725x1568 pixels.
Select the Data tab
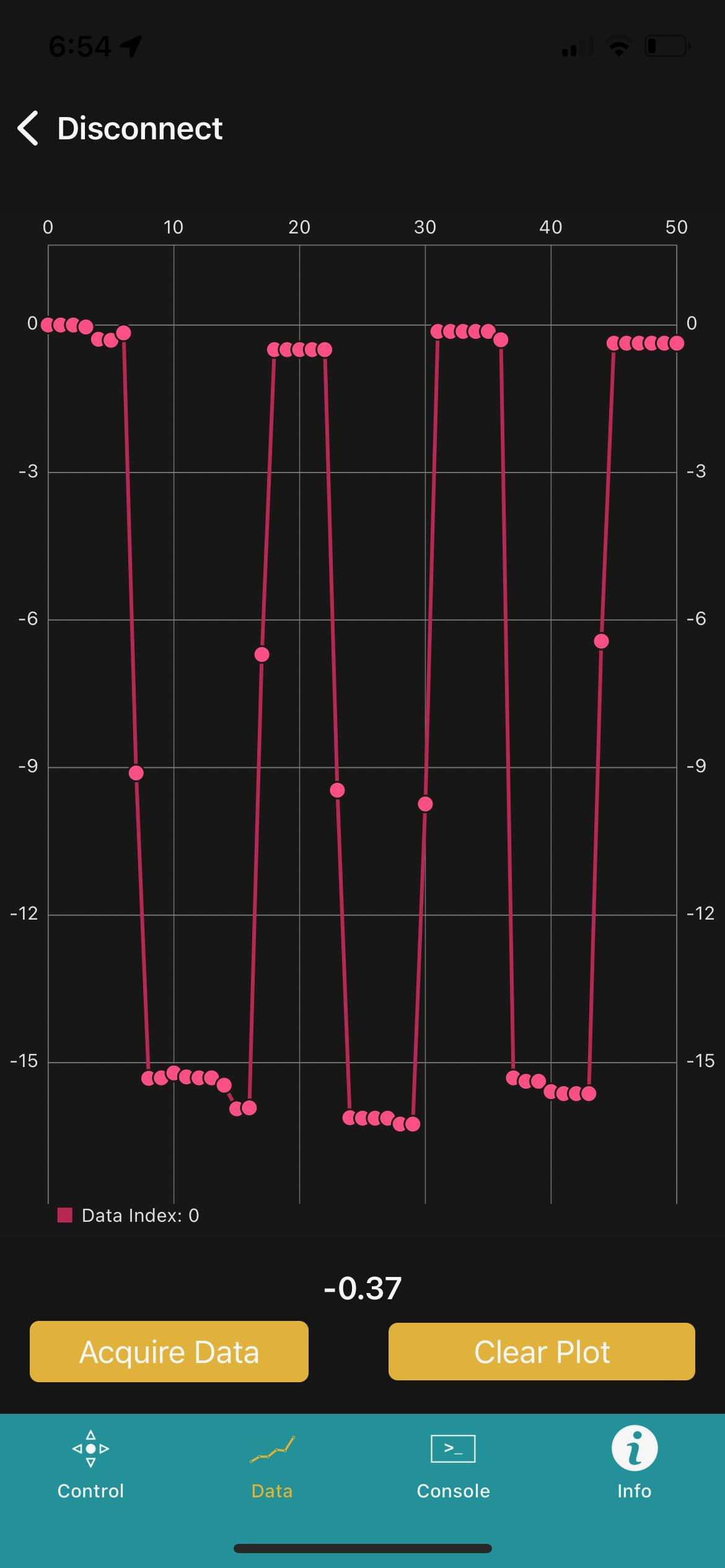[272, 1464]
